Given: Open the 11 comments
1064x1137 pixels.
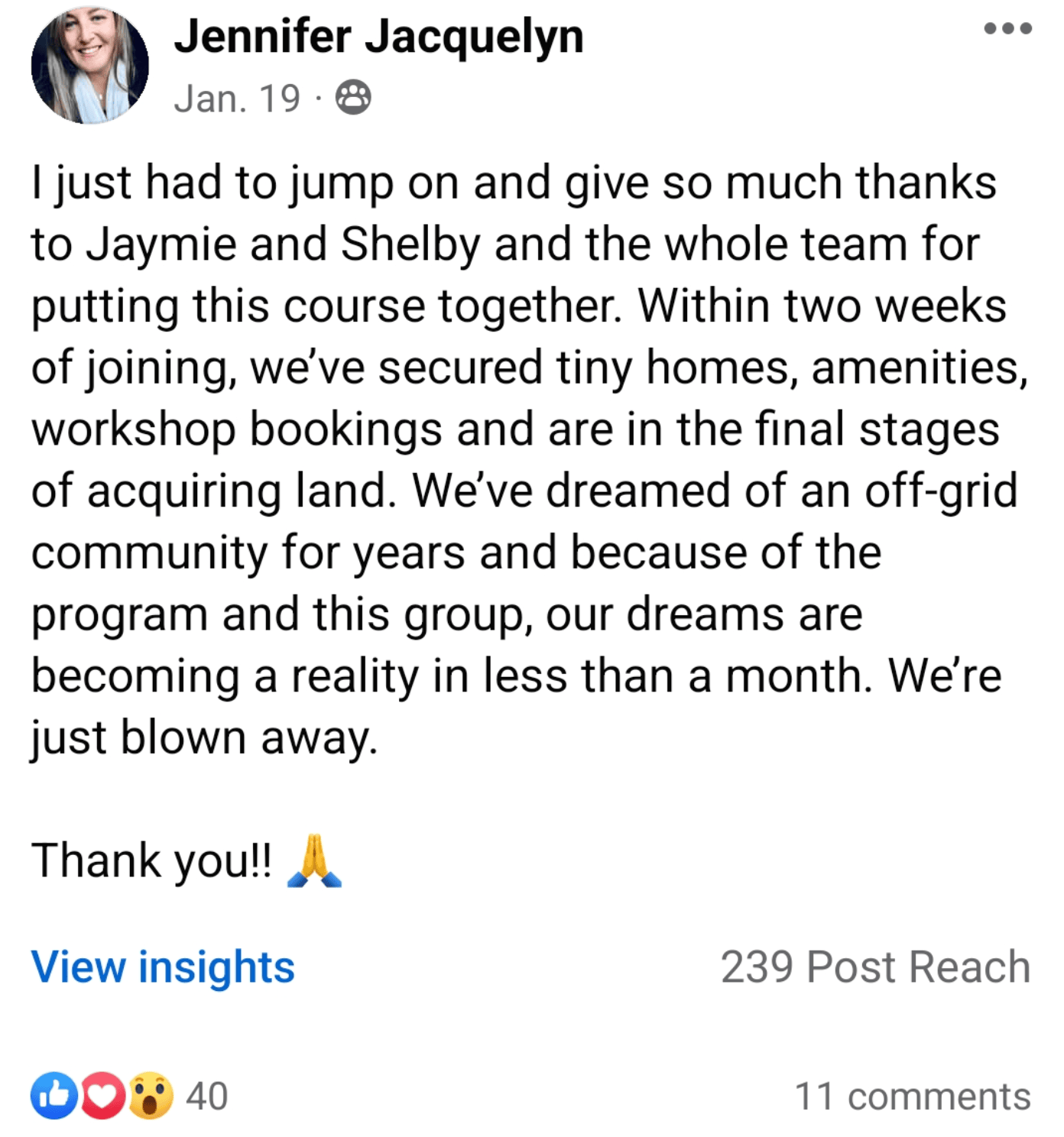Looking at the screenshot, I should (x=913, y=1096).
